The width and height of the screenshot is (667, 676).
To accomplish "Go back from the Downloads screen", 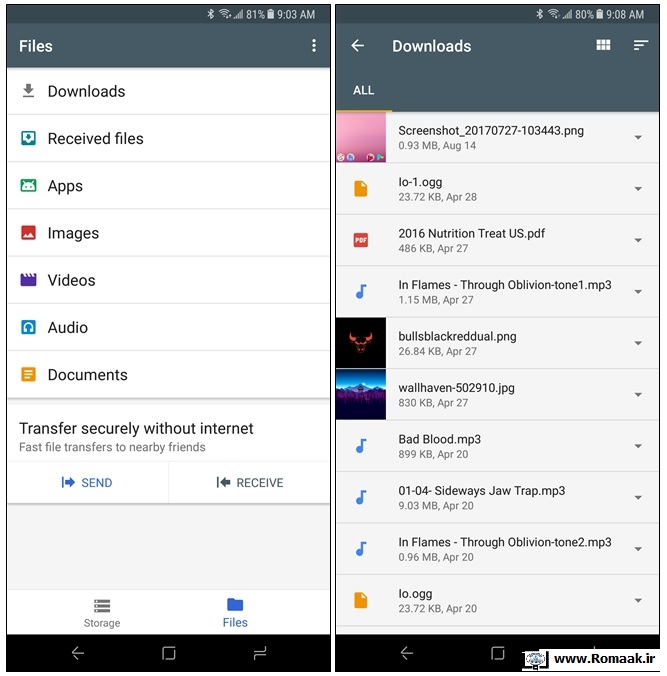I will (x=358, y=46).
